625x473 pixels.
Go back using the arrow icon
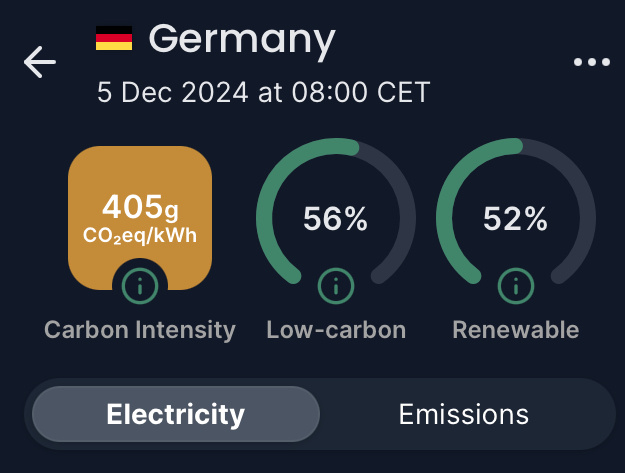point(40,62)
